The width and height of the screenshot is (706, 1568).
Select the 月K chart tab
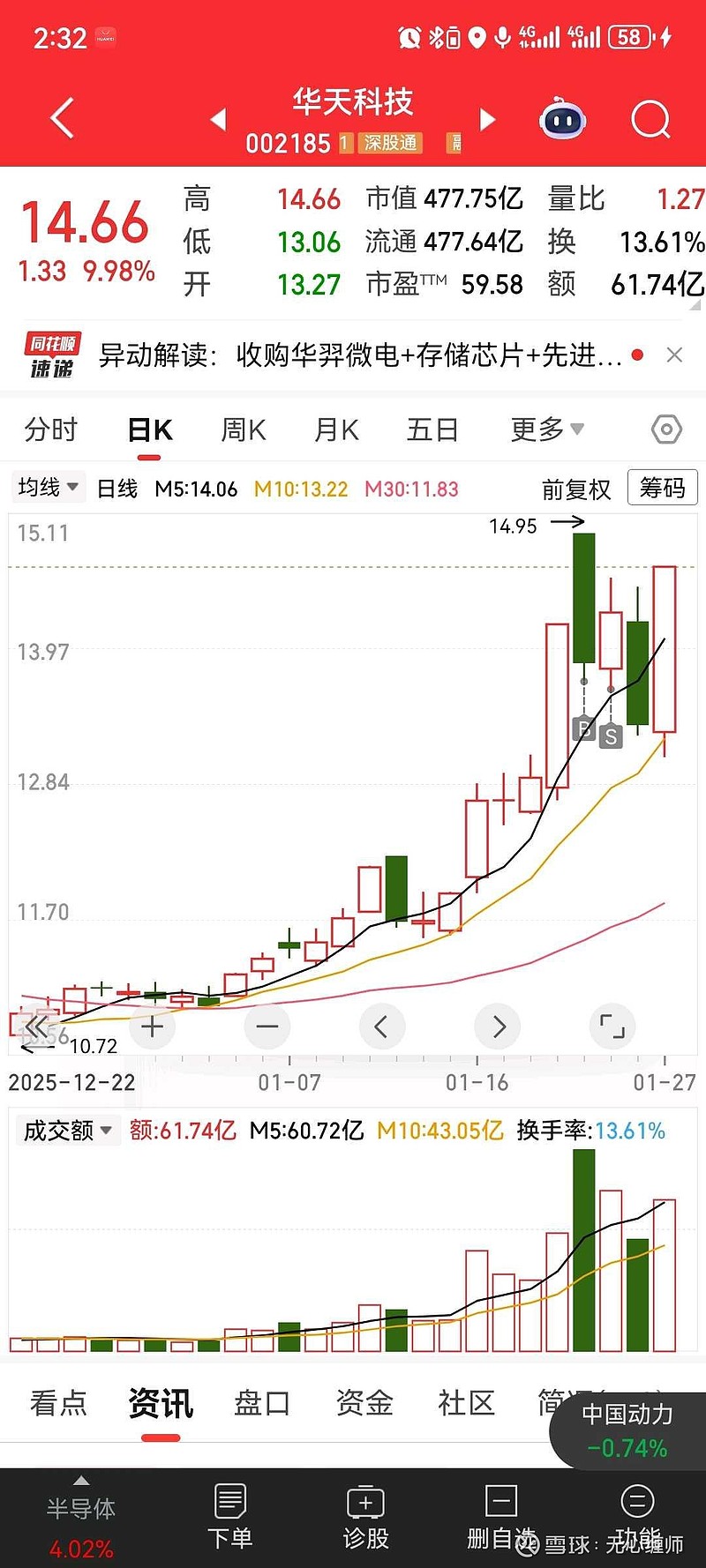(336, 430)
